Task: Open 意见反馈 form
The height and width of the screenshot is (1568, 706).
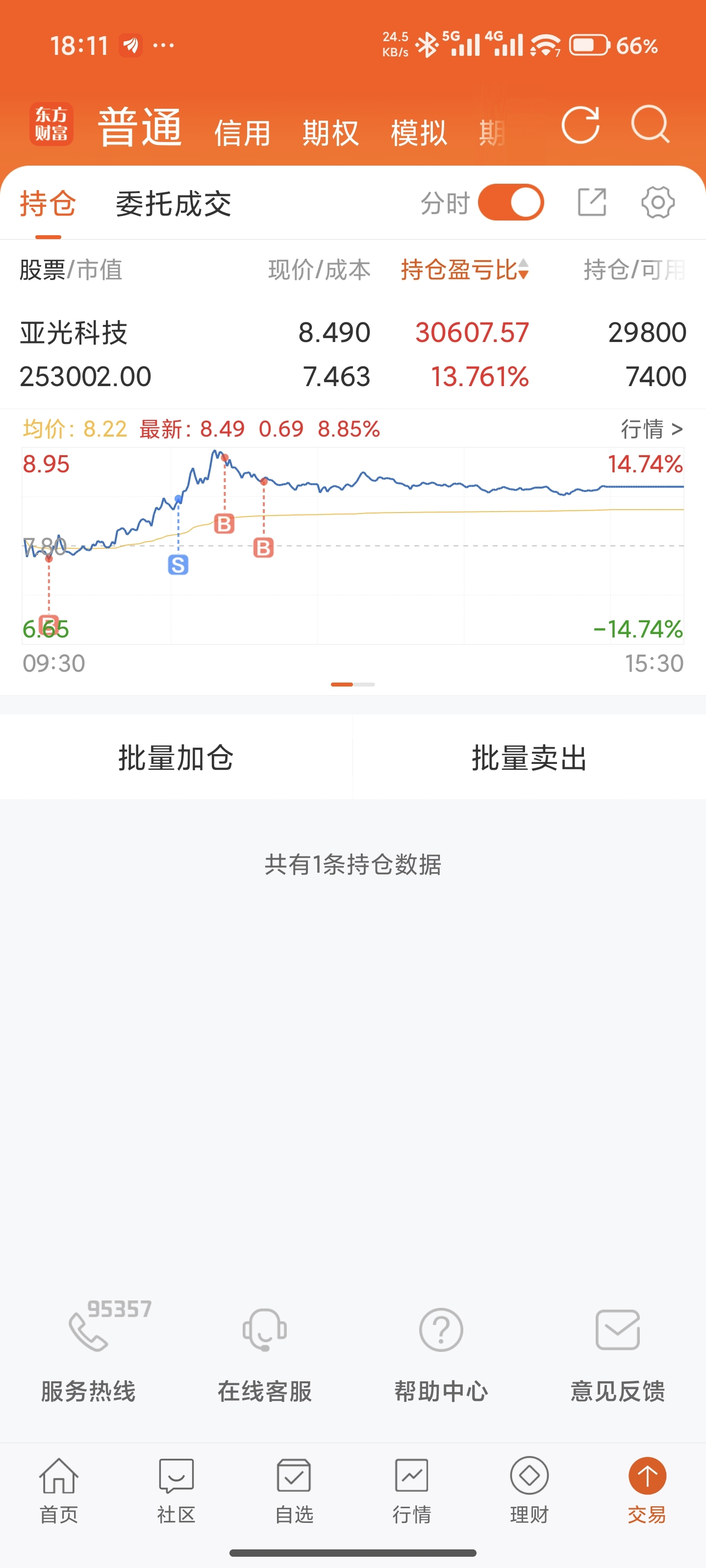Action: click(618, 1352)
